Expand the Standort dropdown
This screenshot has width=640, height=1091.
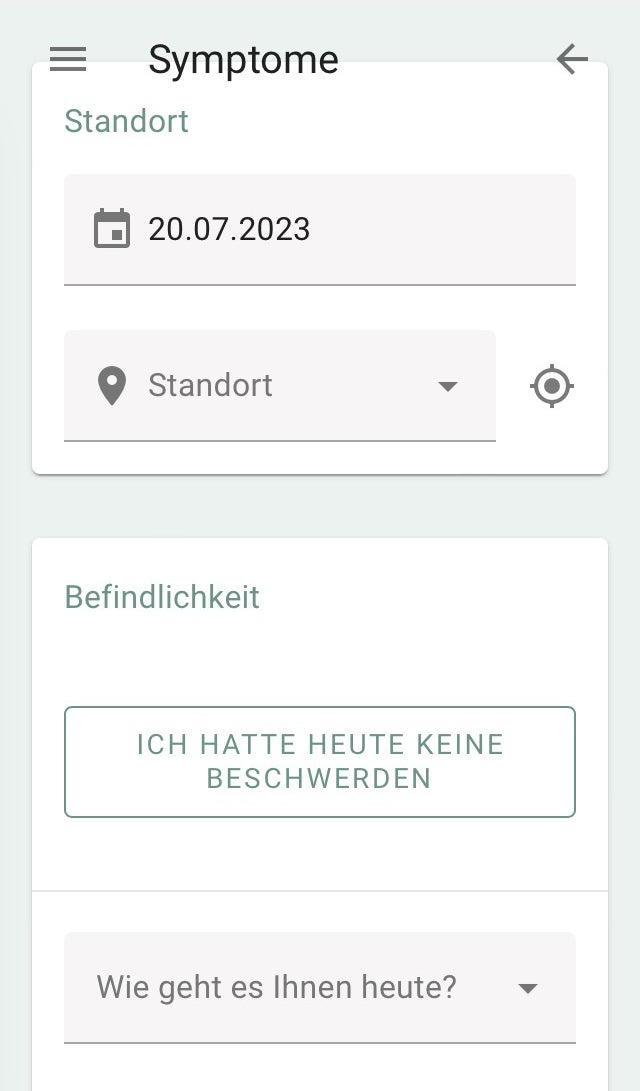pos(280,385)
